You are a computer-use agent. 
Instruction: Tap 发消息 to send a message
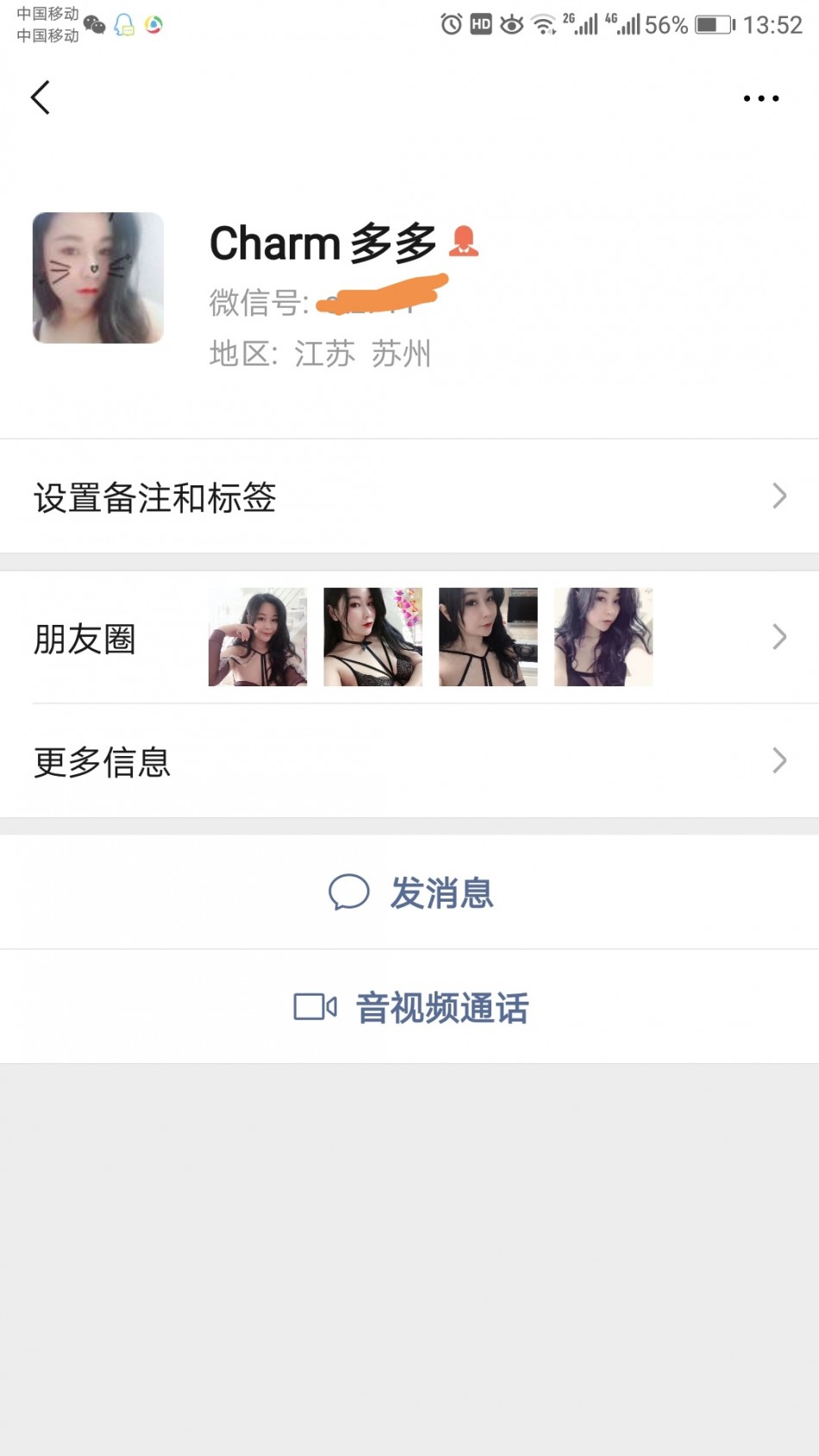pos(410,892)
